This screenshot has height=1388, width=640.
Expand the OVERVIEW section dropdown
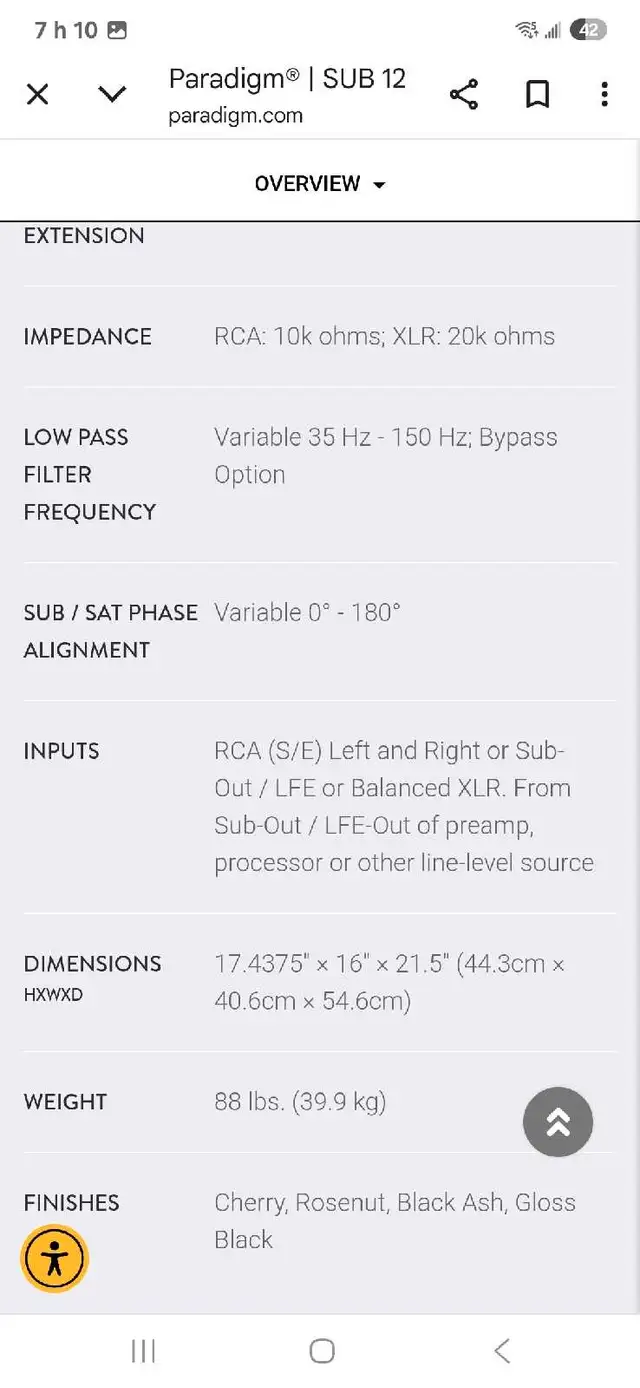click(x=320, y=184)
